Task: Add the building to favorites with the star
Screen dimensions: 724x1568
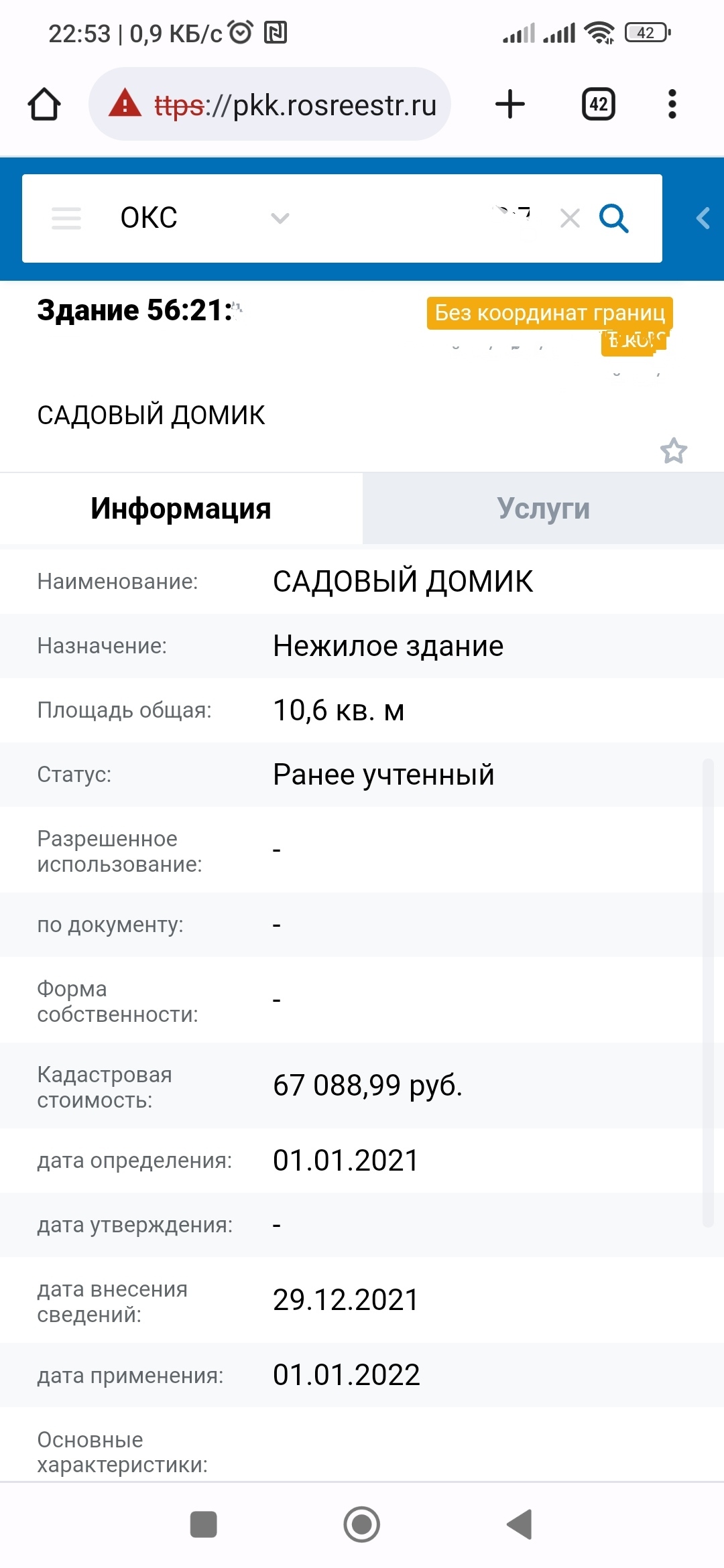Action: click(x=673, y=451)
